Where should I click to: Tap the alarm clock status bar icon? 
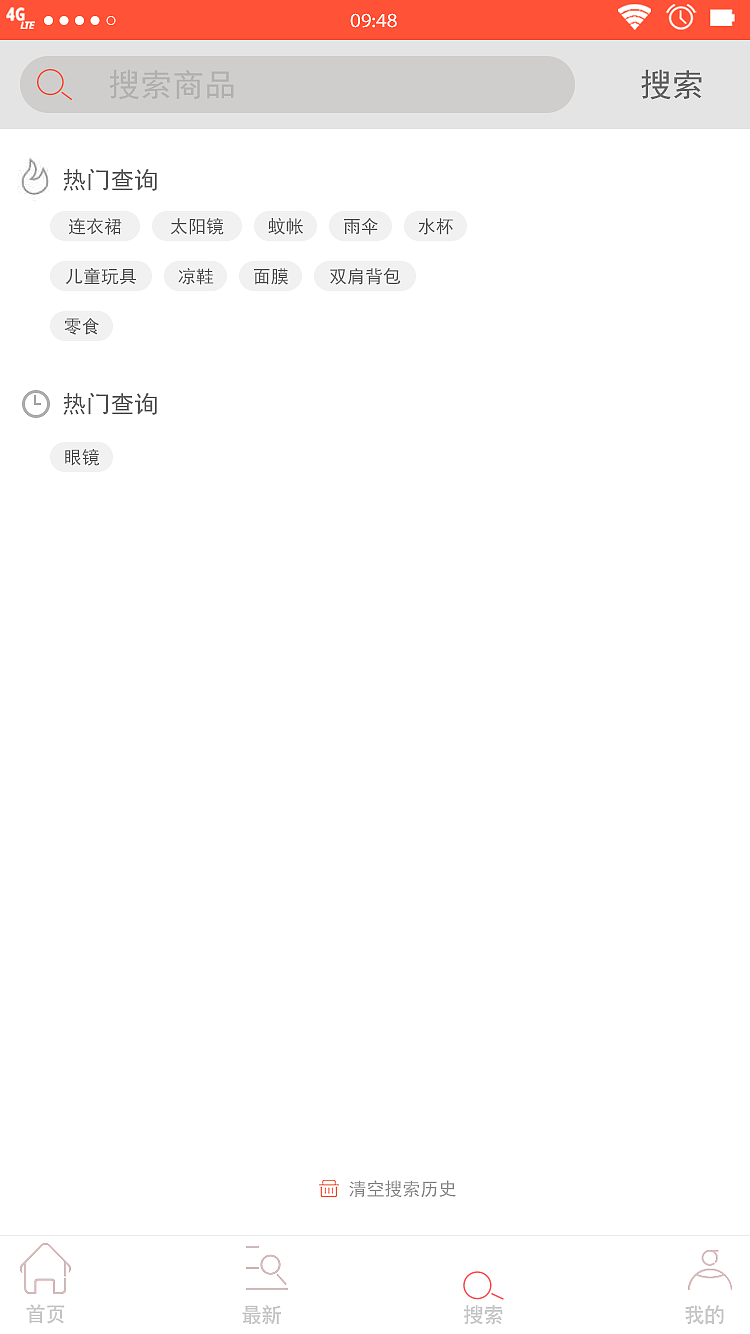click(x=680, y=17)
